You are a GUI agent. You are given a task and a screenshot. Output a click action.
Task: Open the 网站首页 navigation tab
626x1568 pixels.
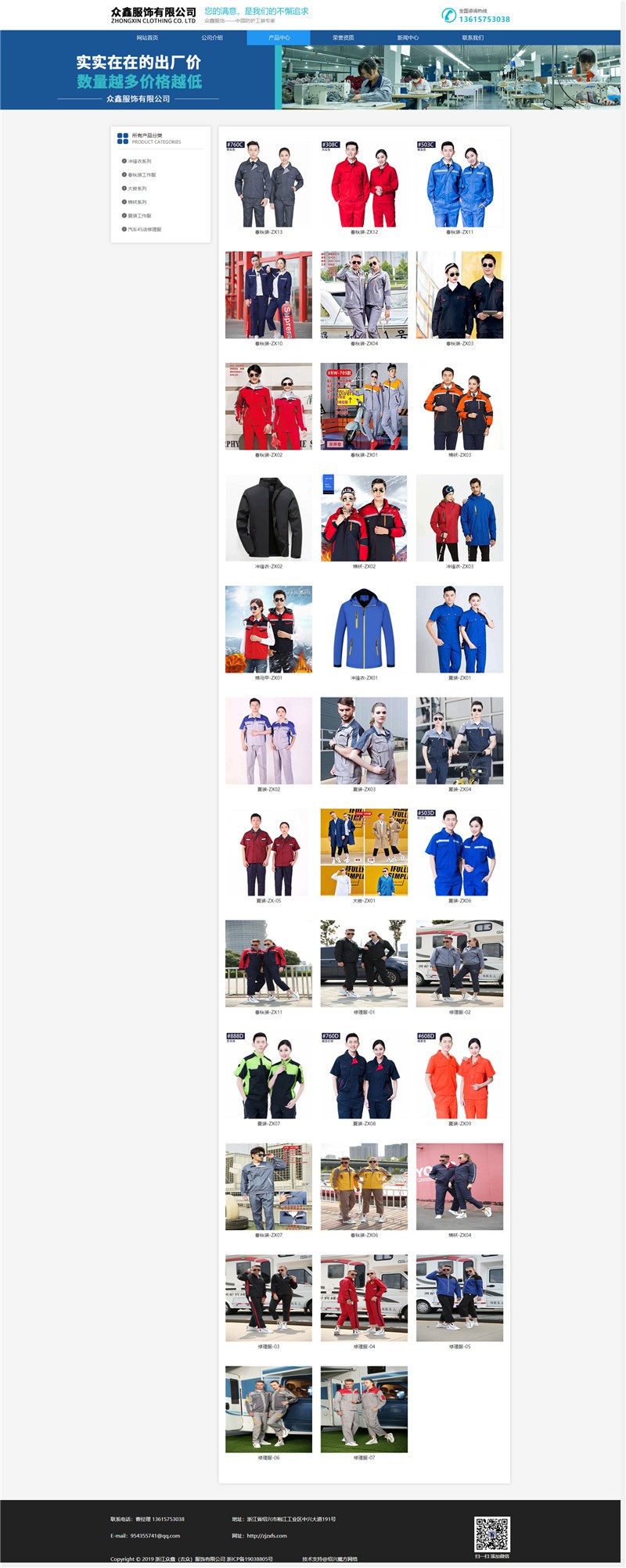(x=147, y=38)
